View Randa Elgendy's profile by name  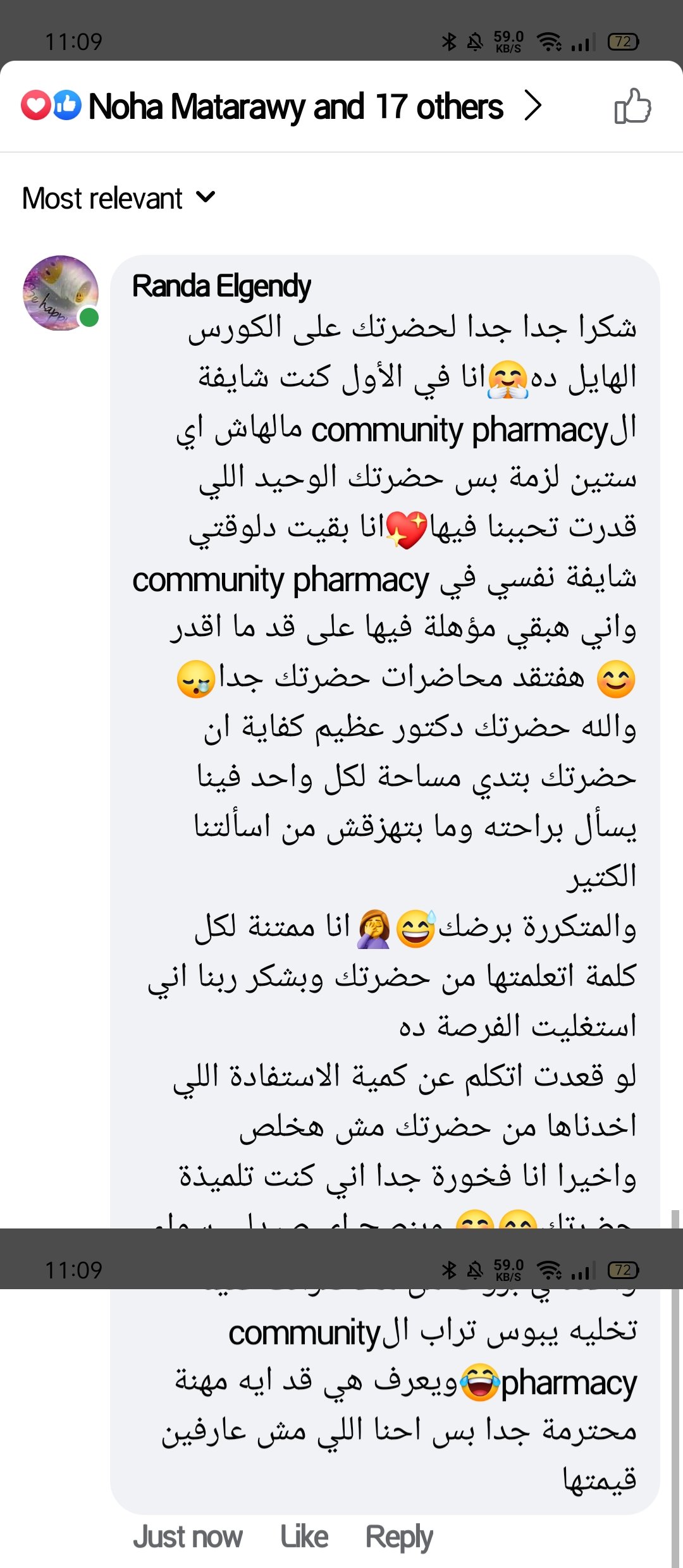(x=221, y=286)
